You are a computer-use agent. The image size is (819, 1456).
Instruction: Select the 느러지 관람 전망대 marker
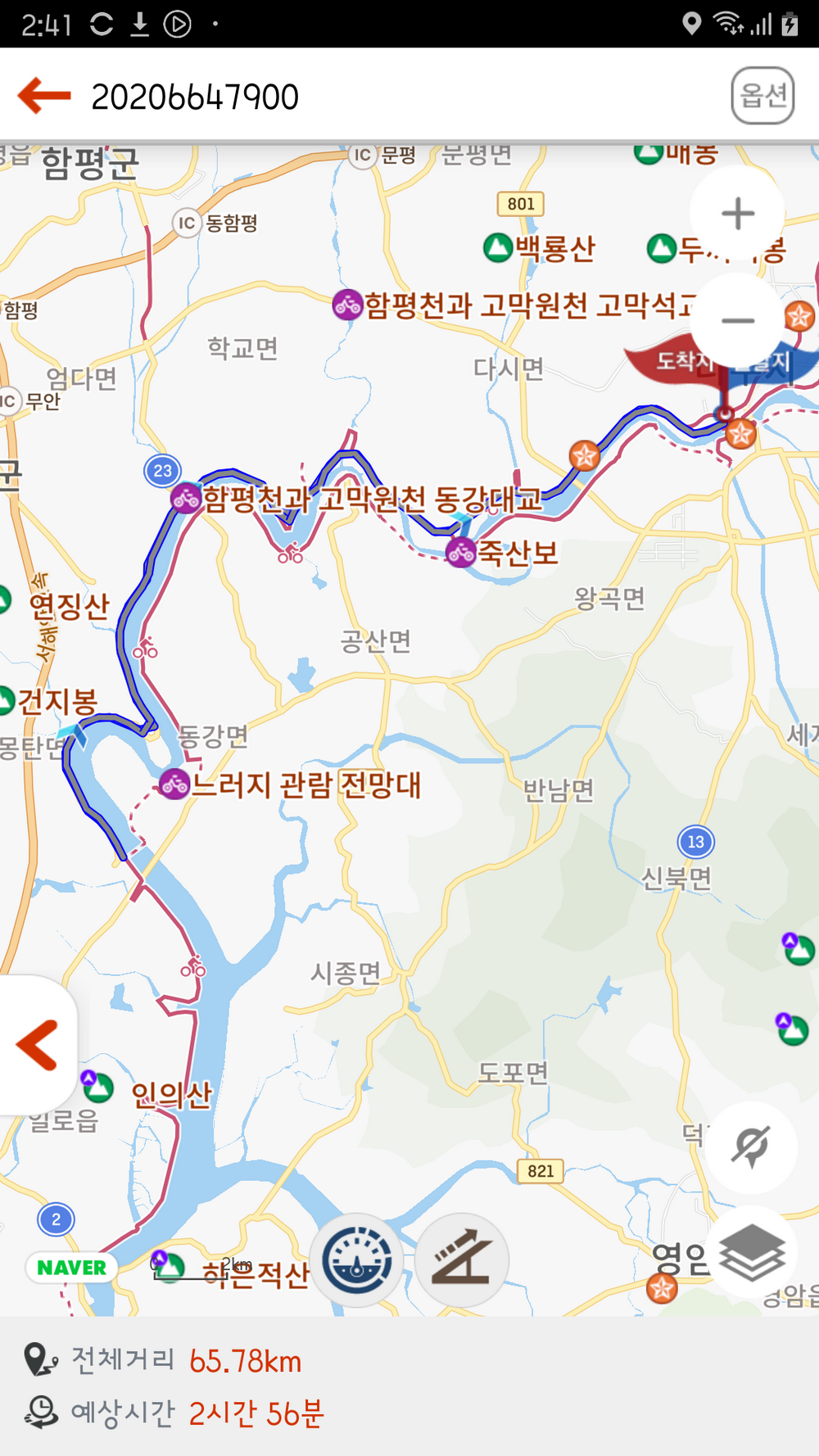click(x=174, y=784)
